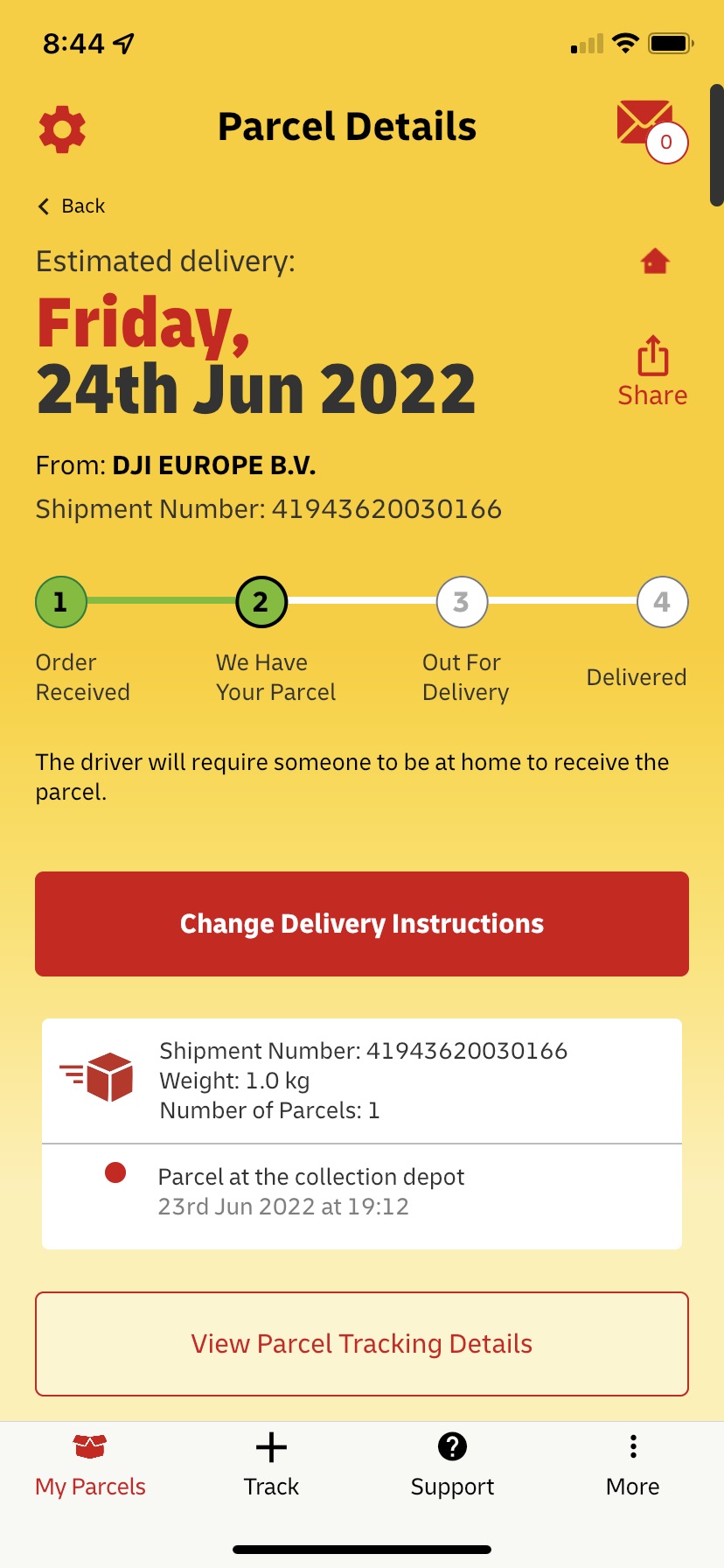Go to the Support tab
Screen dimensions: 724x1568
[x=452, y=1466]
